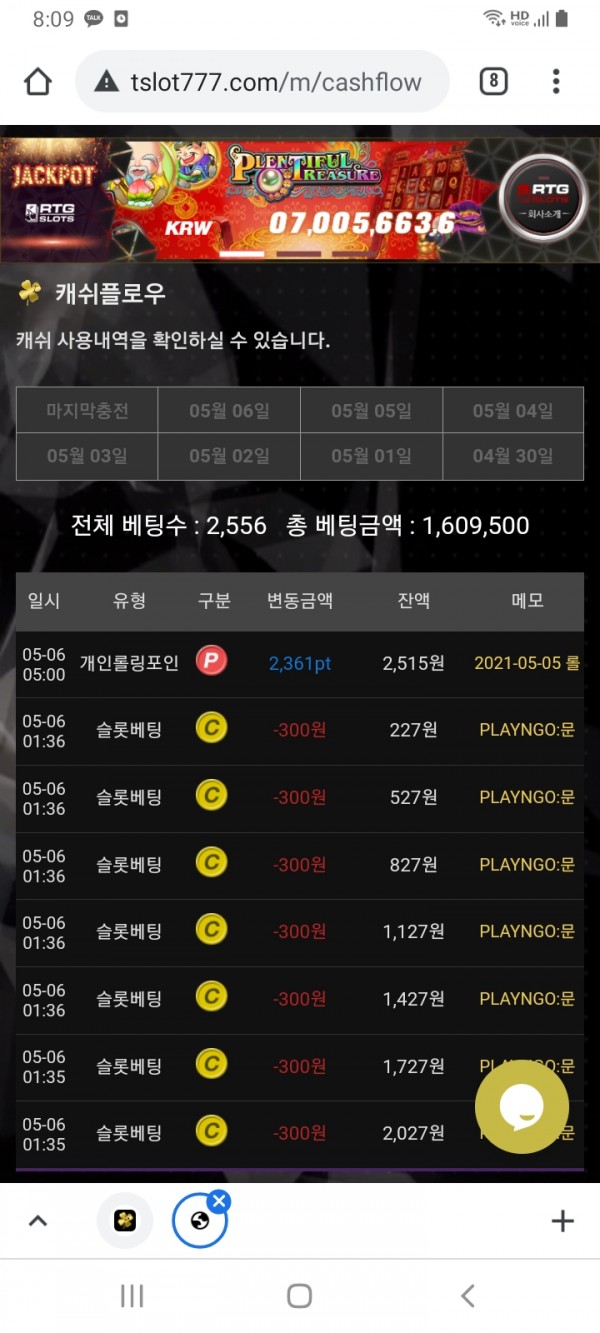Add a new browser tab
Image resolution: width=600 pixels, height=1333 pixels.
(562, 1220)
